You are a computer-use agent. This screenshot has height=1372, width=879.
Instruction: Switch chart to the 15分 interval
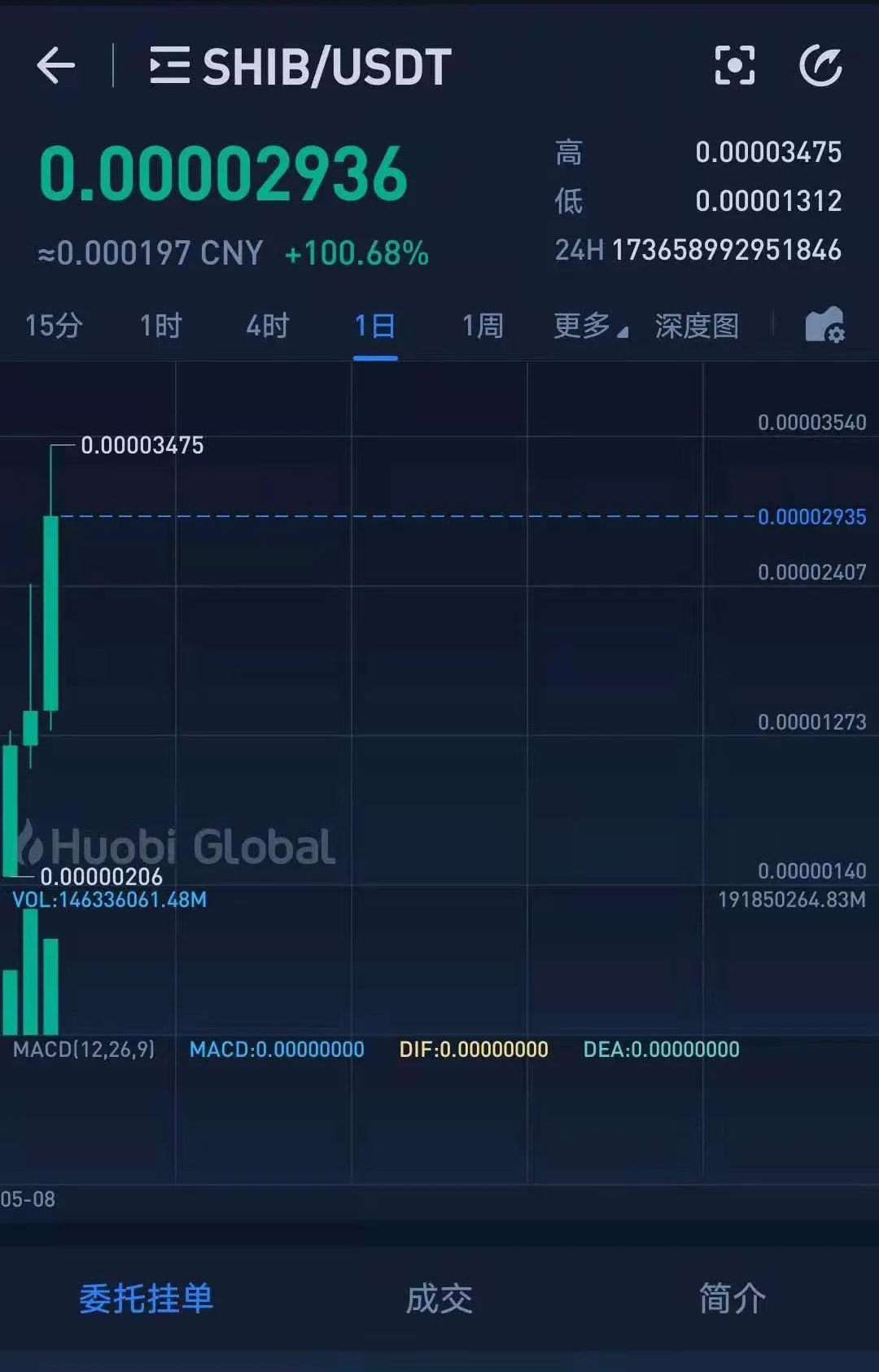54,326
